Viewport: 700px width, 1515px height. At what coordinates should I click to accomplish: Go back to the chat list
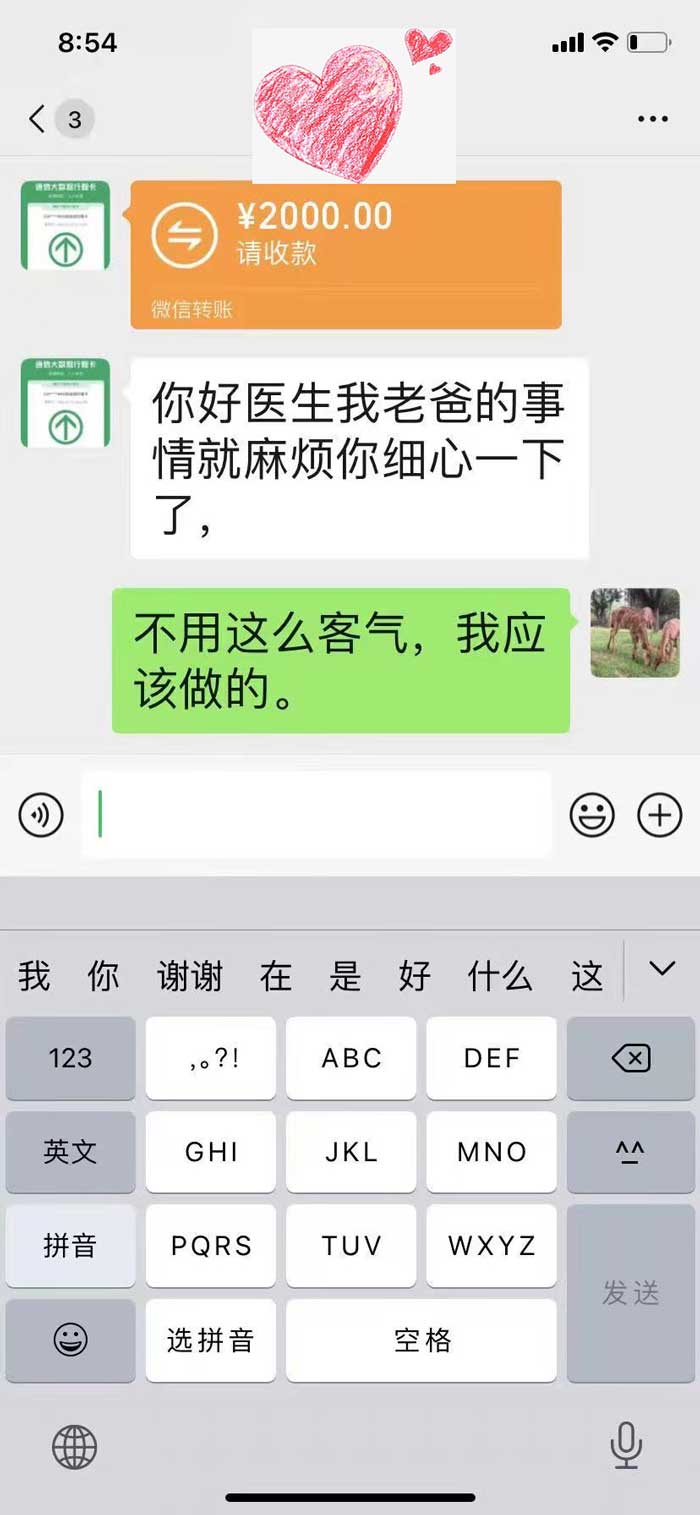38,120
